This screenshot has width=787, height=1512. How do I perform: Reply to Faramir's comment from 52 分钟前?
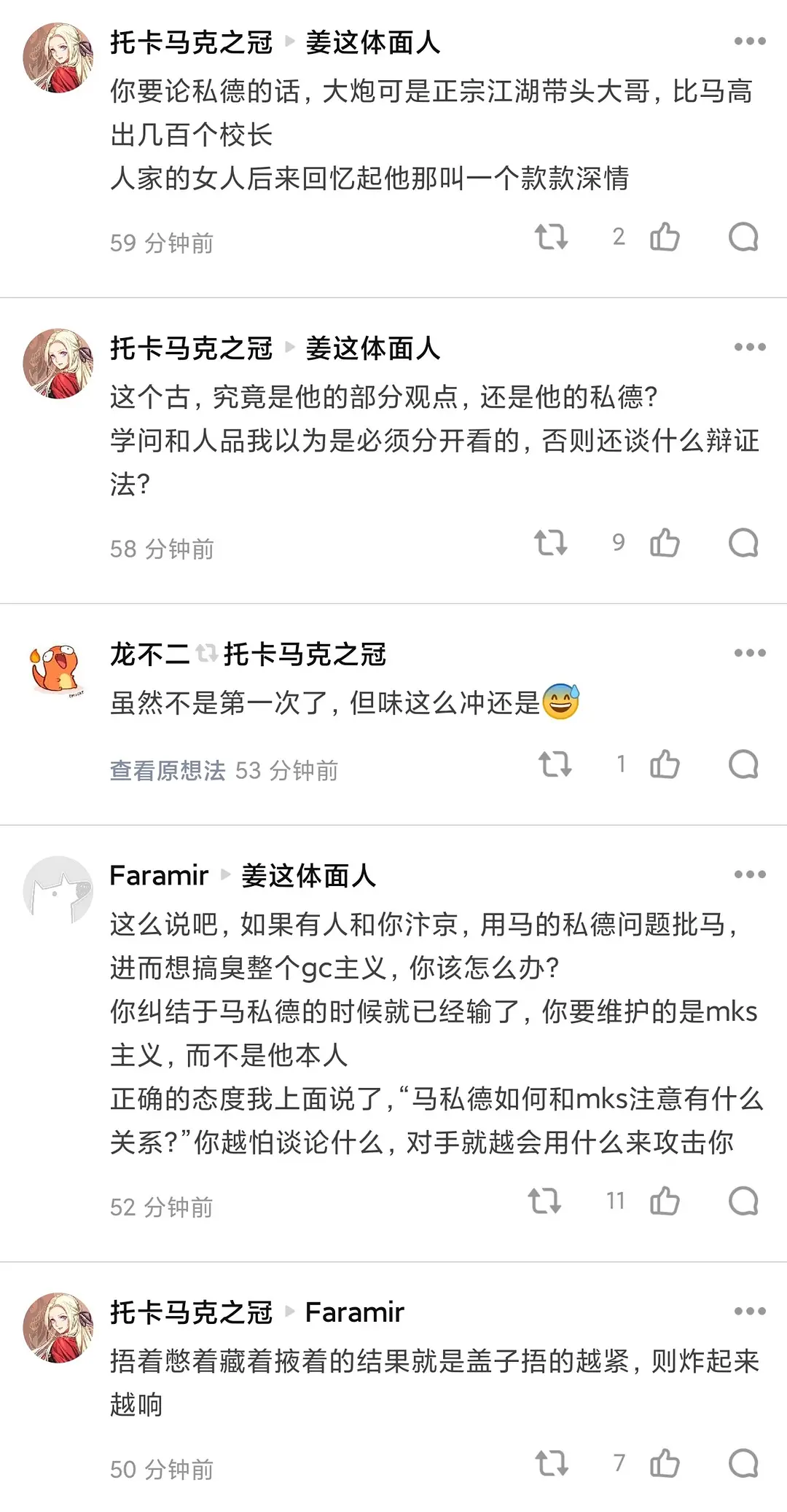tap(743, 1202)
